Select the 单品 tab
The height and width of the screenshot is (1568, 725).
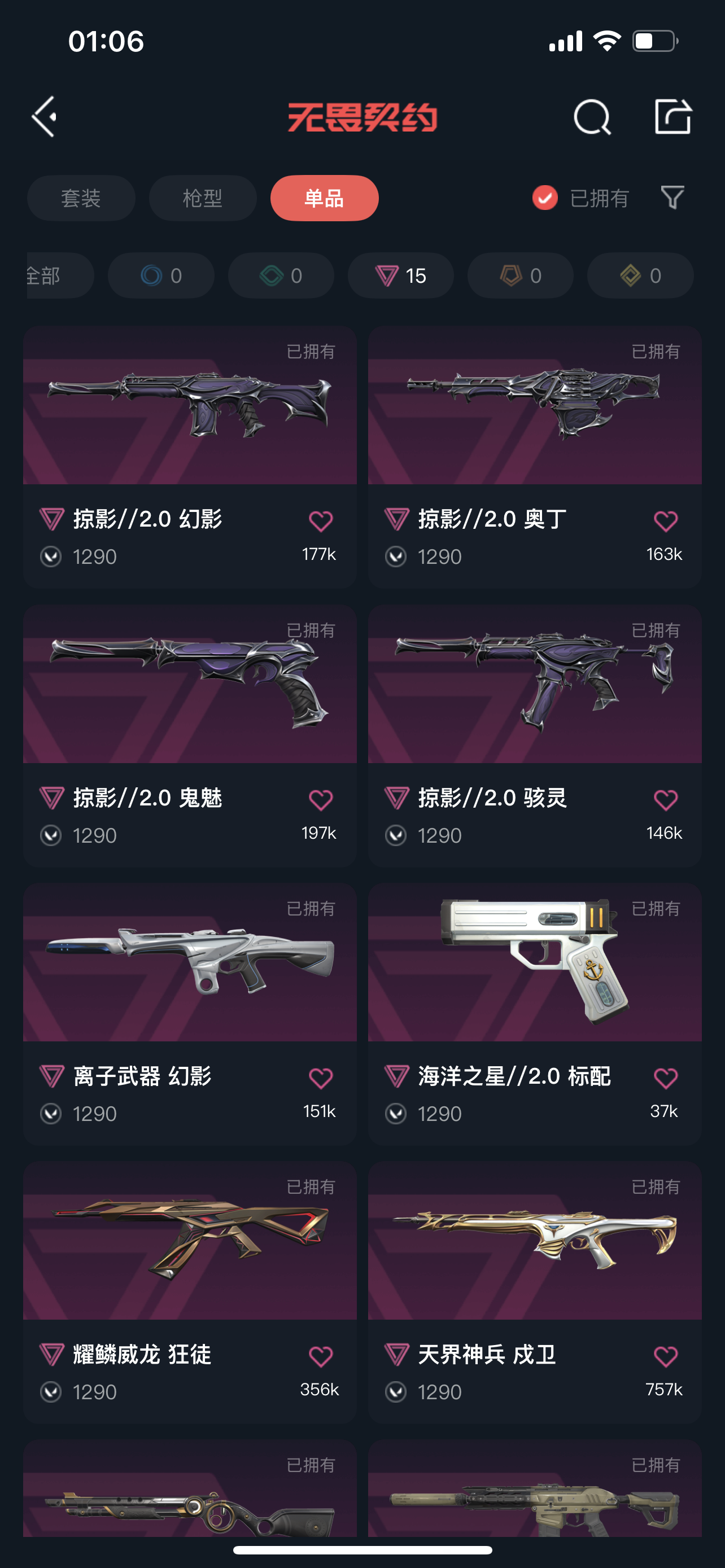[x=324, y=199]
